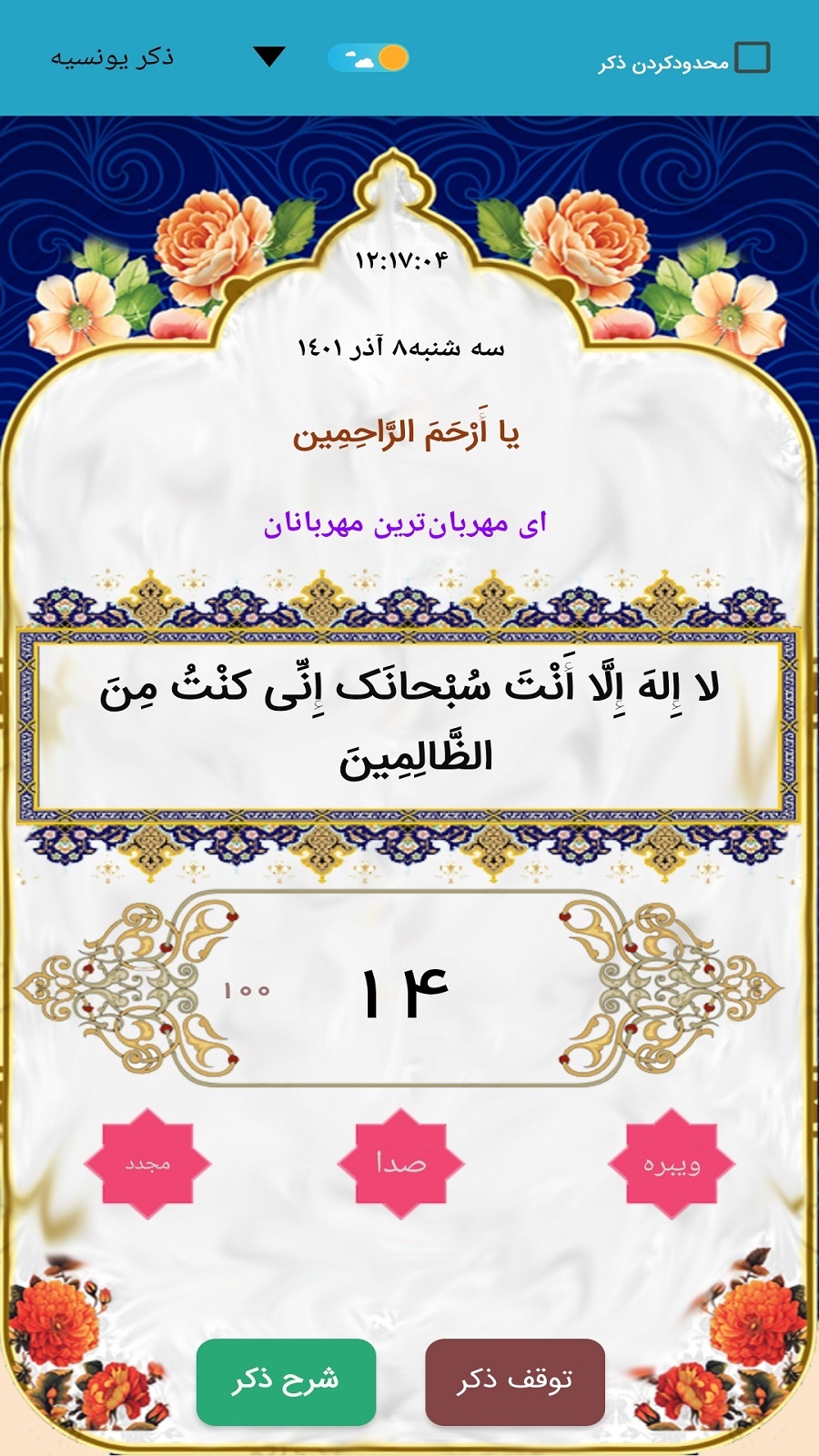Viewport: 819px width, 1456px height.
Task: Tap the dhikr counter to increment
Action: pyautogui.click(x=404, y=990)
